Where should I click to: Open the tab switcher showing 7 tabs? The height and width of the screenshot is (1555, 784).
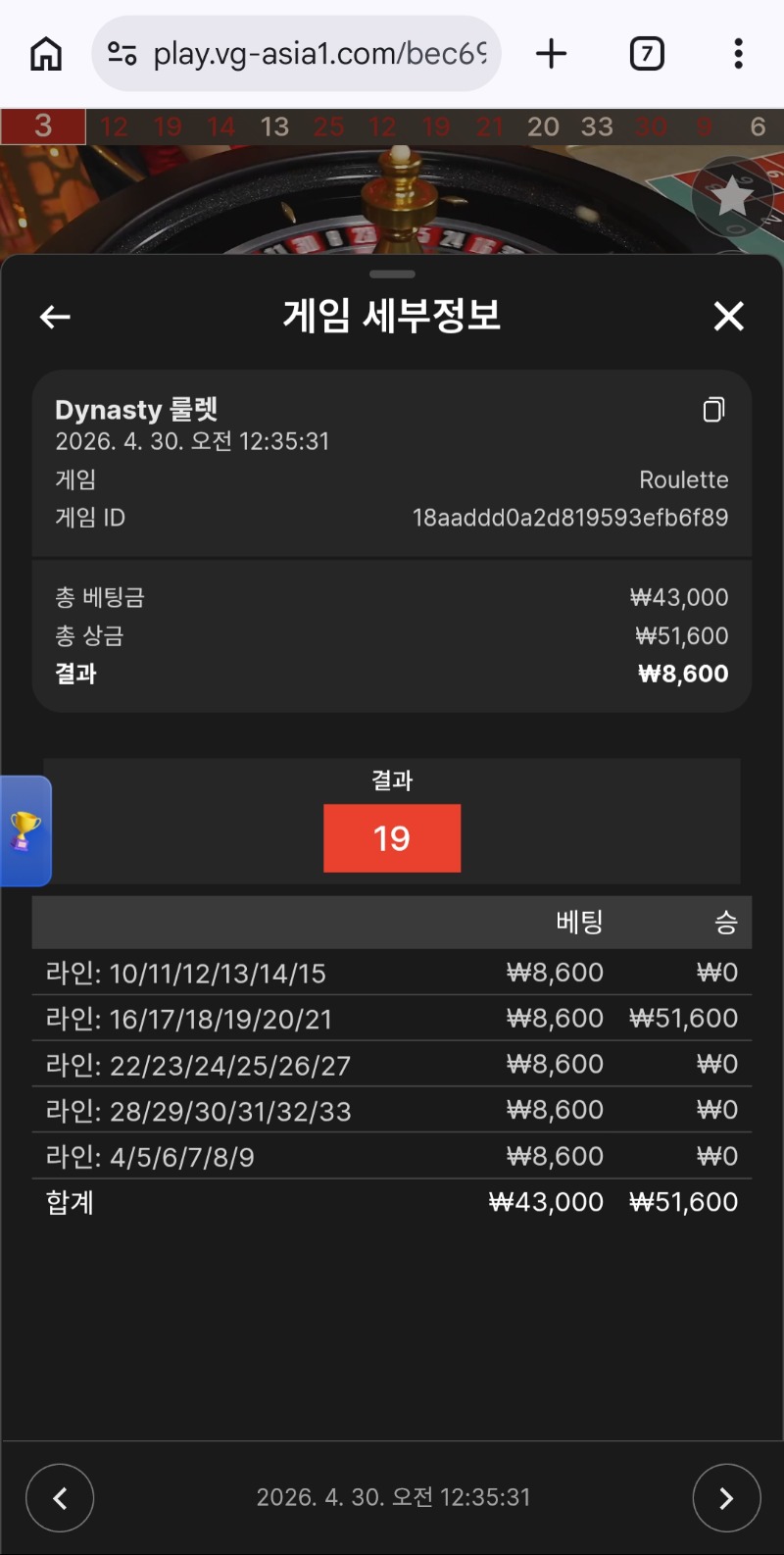click(x=647, y=54)
